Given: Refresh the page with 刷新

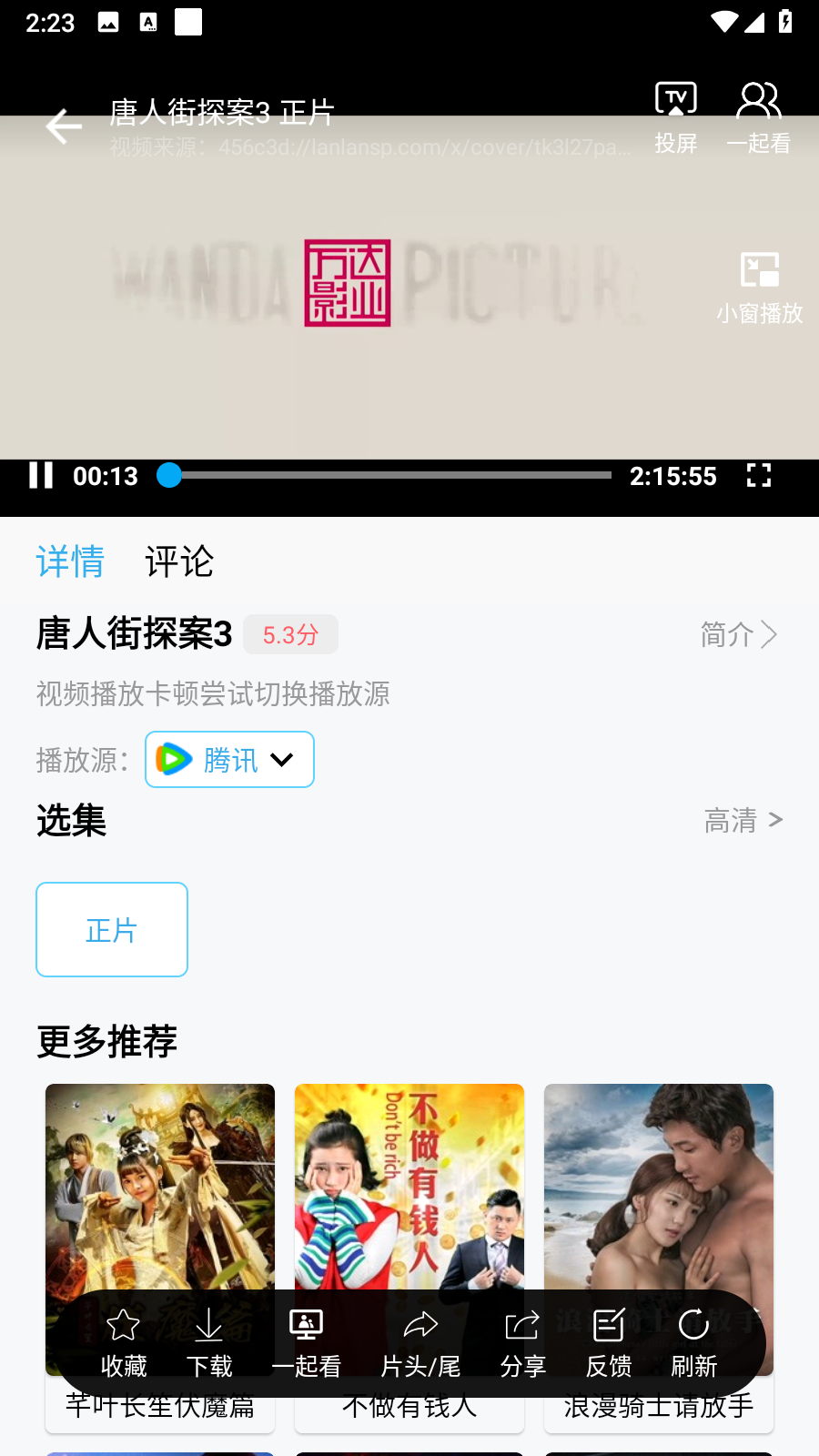Looking at the screenshot, I should click(693, 1343).
